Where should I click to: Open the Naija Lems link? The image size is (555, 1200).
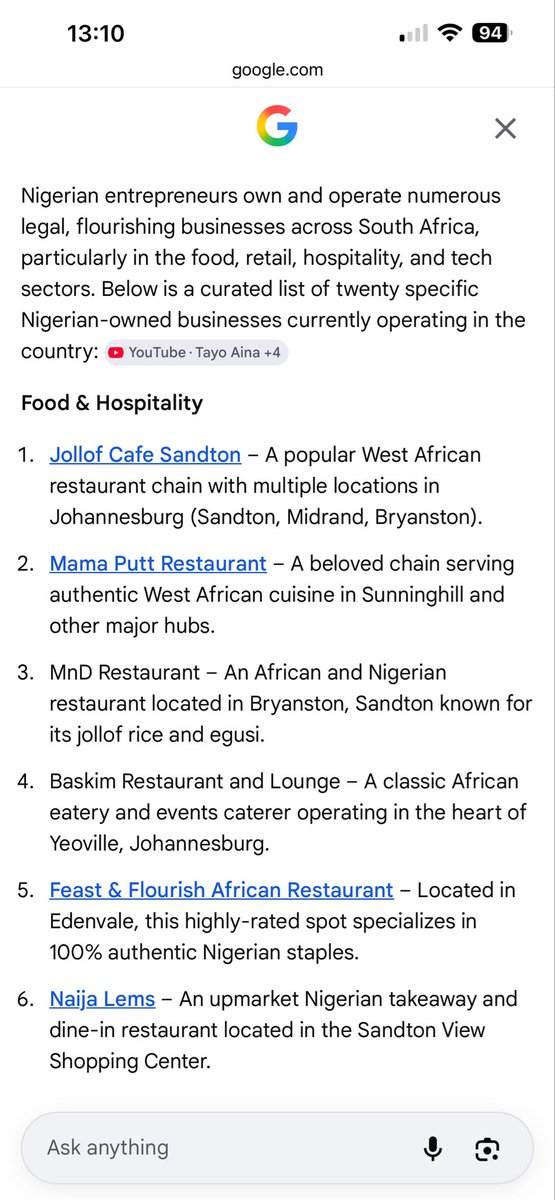(x=102, y=999)
